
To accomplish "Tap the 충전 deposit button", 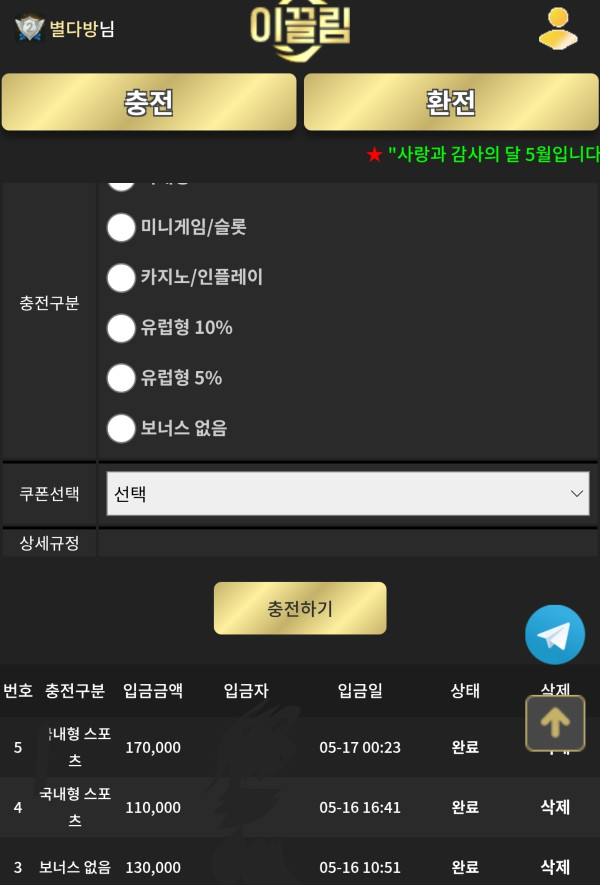I will [149, 102].
